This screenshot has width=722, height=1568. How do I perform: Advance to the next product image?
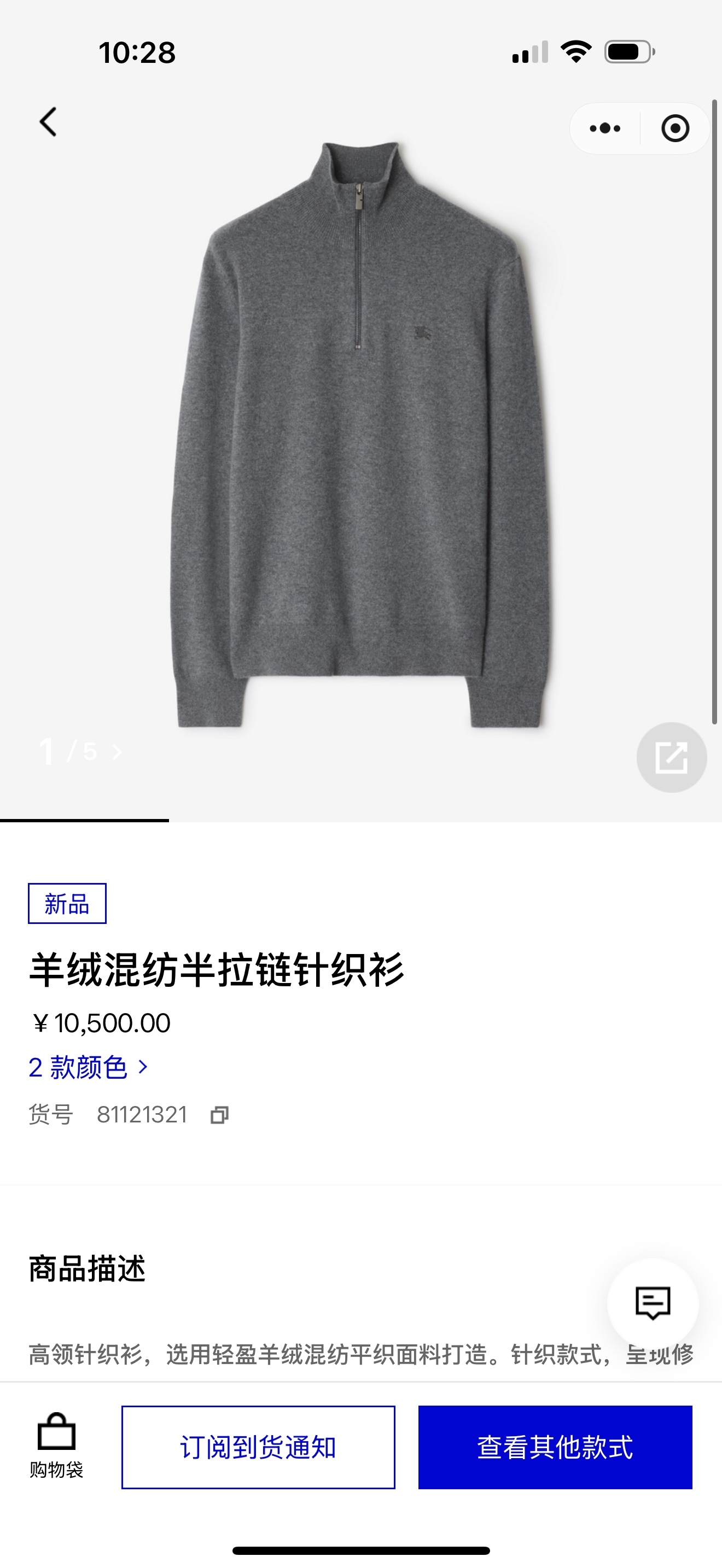[118, 752]
